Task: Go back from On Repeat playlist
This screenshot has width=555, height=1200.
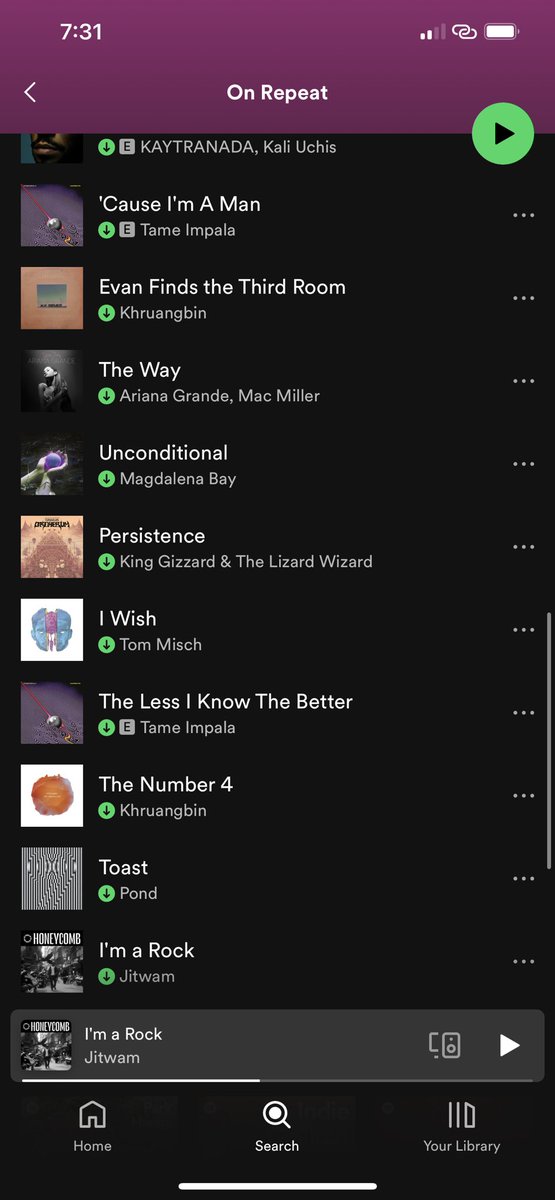Action: pyautogui.click(x=30, y=92)
